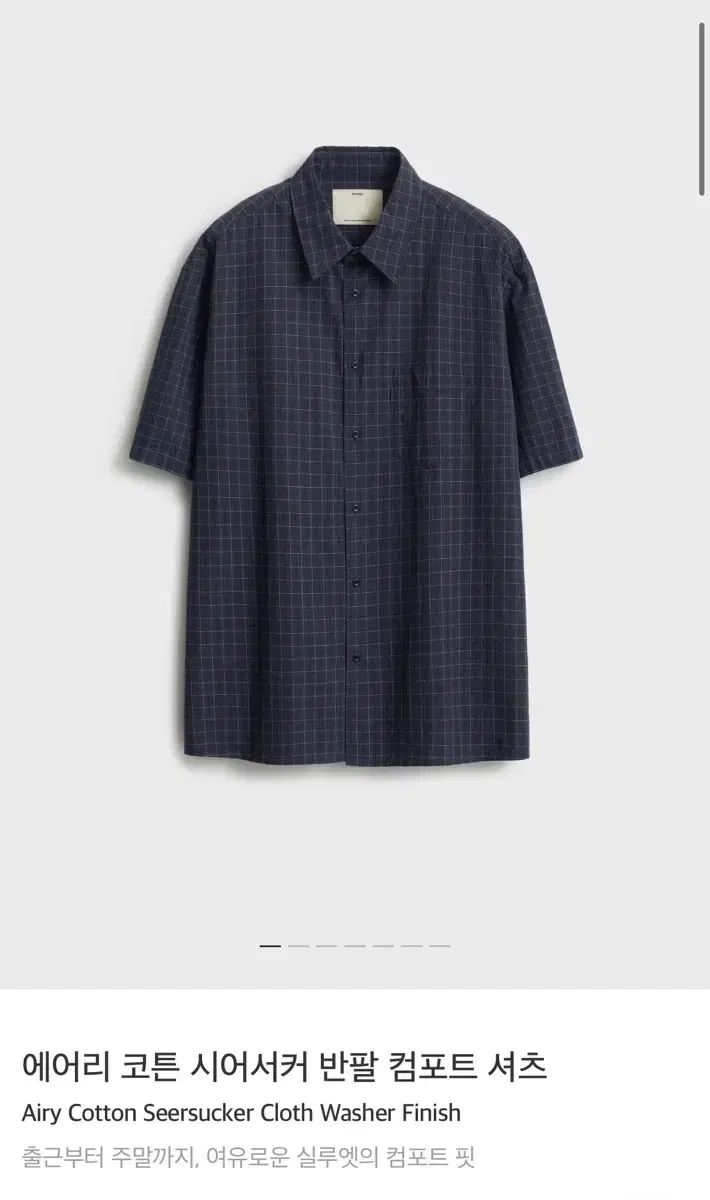Jump to the second image indicator dash
This screenshot has width=710, height=1200.
coord(298,945)
